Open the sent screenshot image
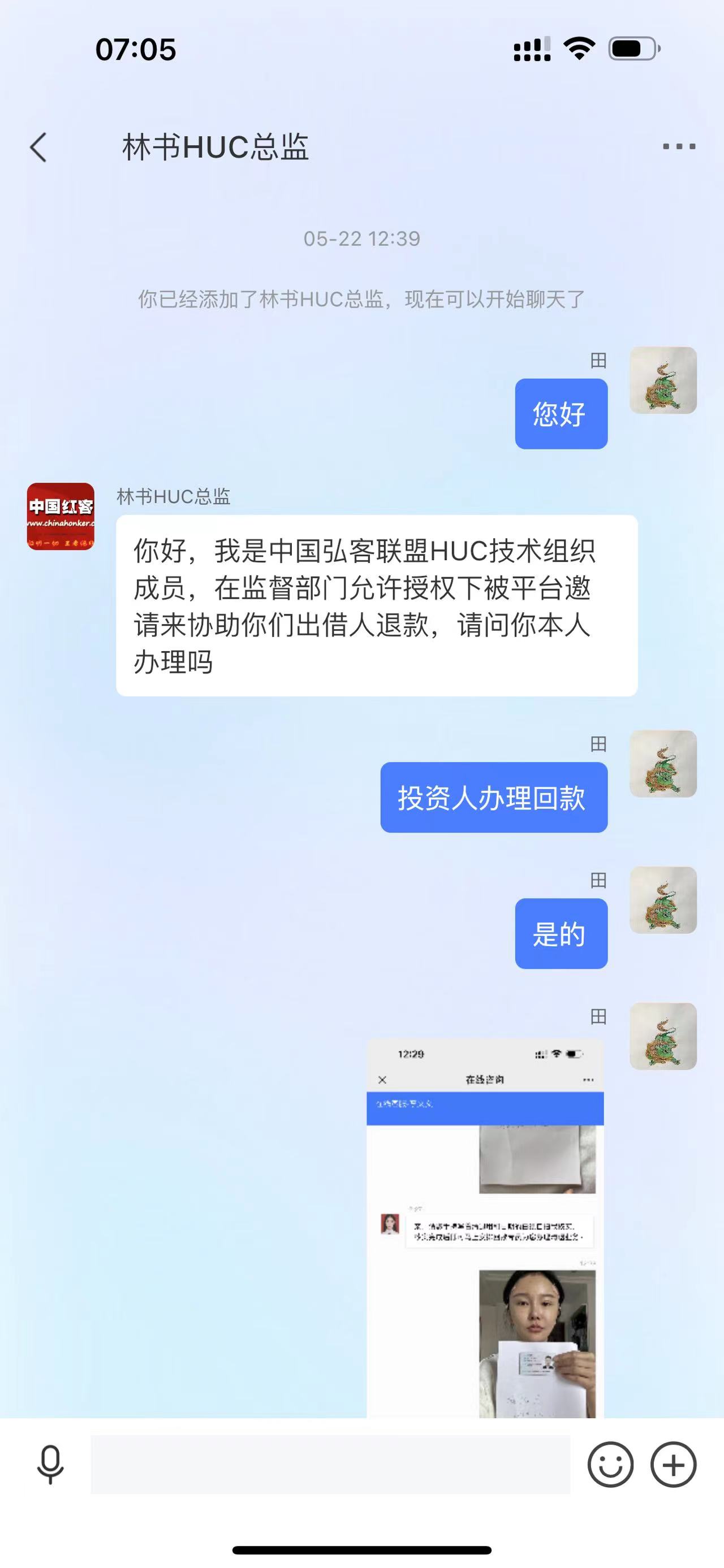Screen dimensions: 724x1568 tap(485, 1227)
